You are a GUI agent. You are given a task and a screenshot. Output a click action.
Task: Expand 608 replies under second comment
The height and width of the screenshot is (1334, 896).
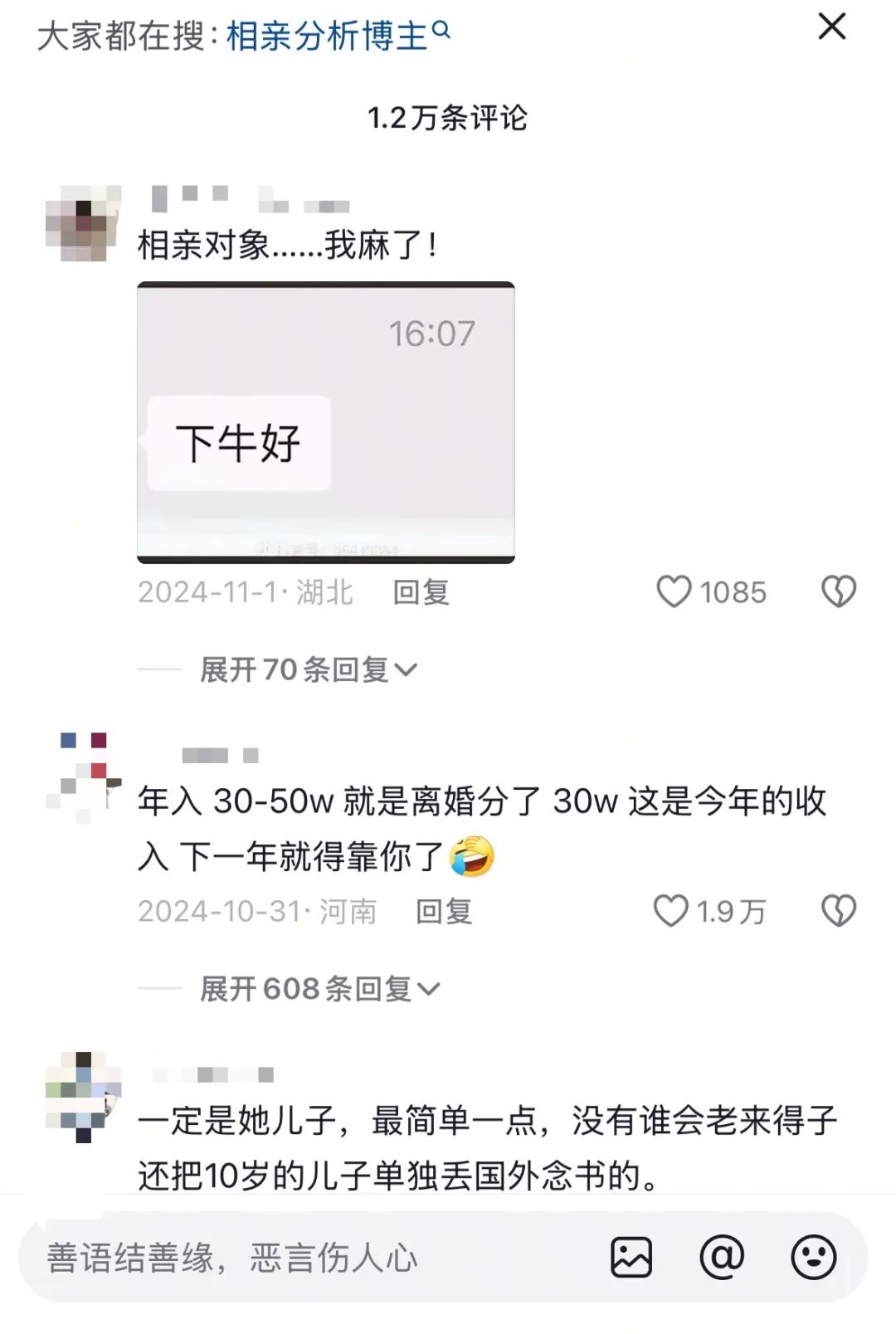coord(319,989)
